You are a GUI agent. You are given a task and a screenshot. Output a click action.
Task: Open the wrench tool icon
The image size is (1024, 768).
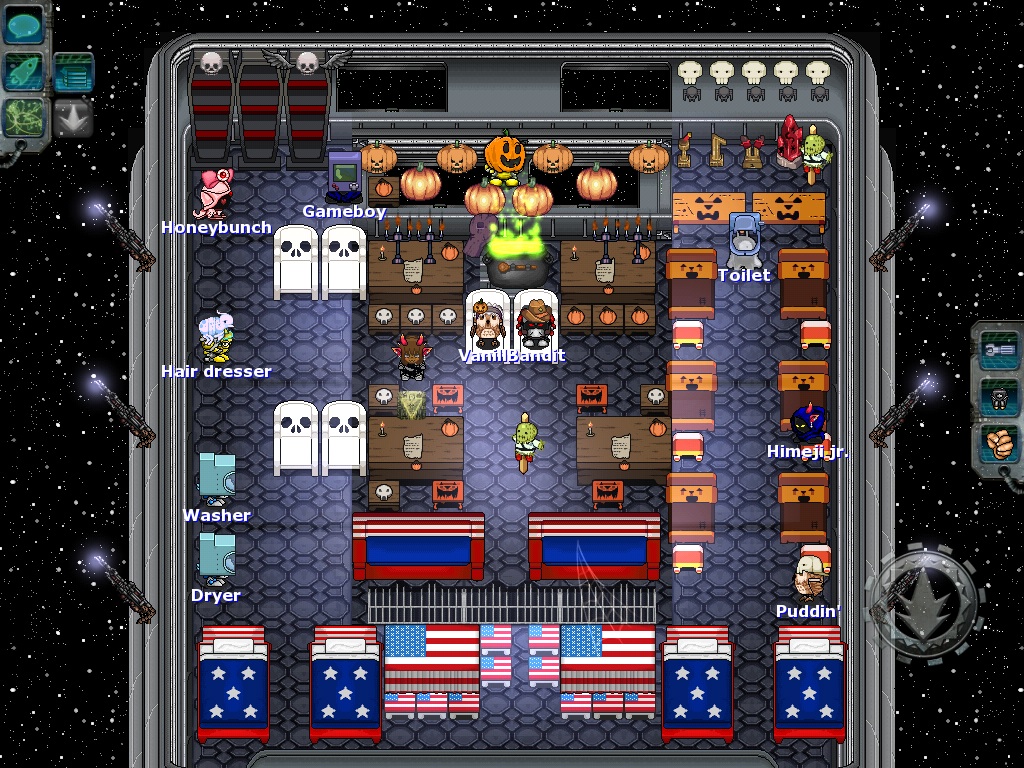click(x=999, y=350)
